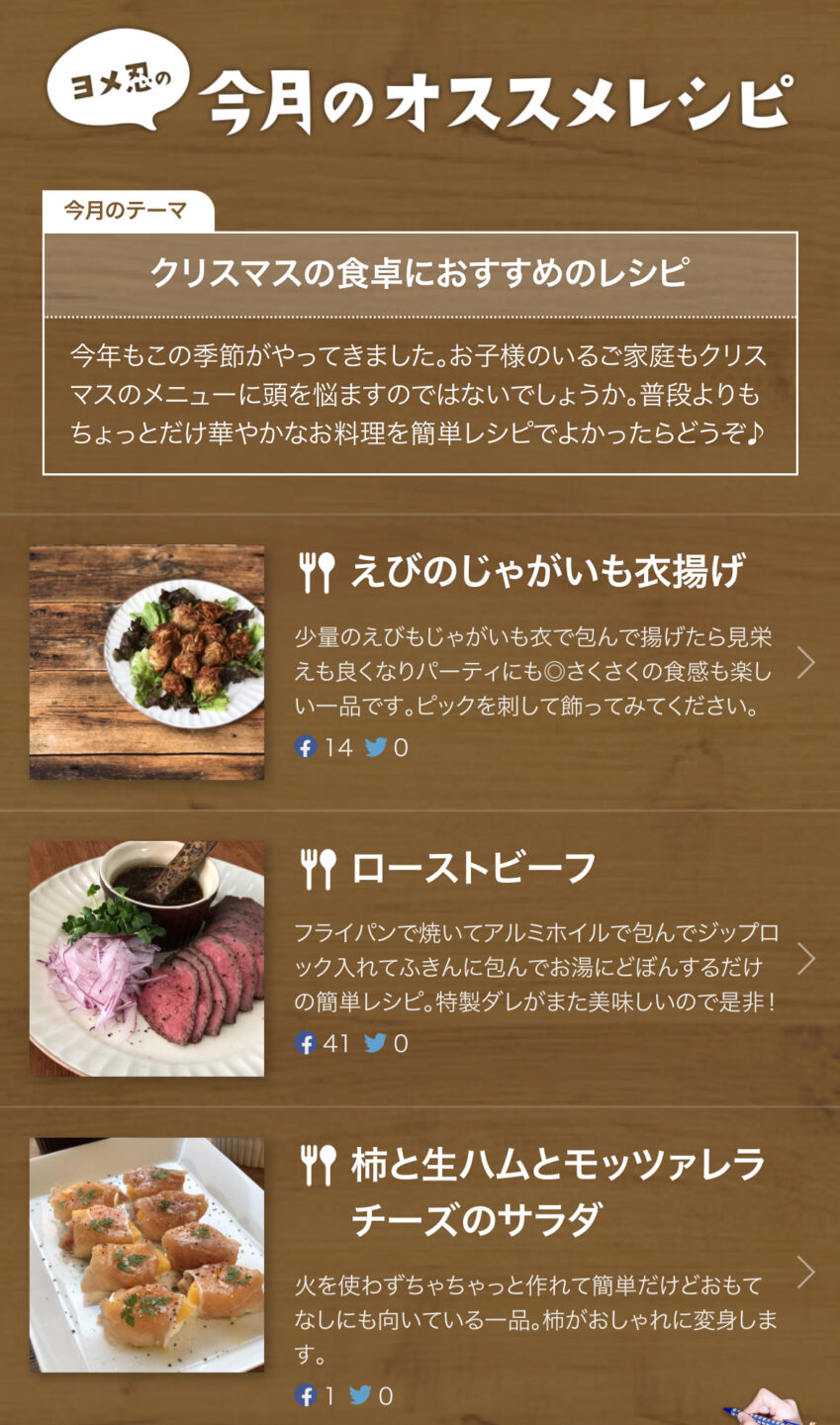The image size is (840, 1425).
Task: Open the ローストビーフ recipe
Action: pos(473,868)
